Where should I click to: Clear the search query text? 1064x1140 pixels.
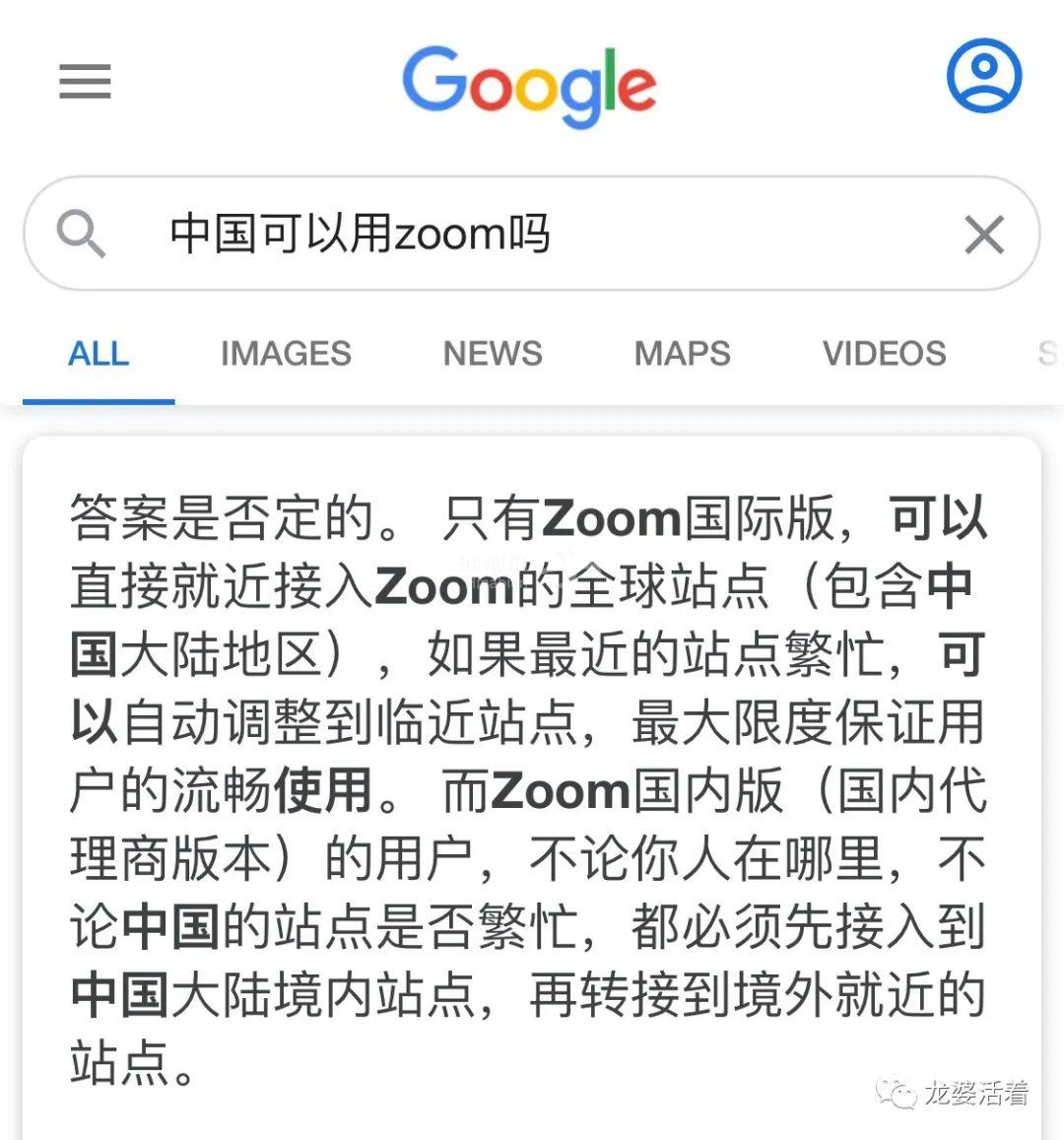pyautogui.click(x=983, y=235)
